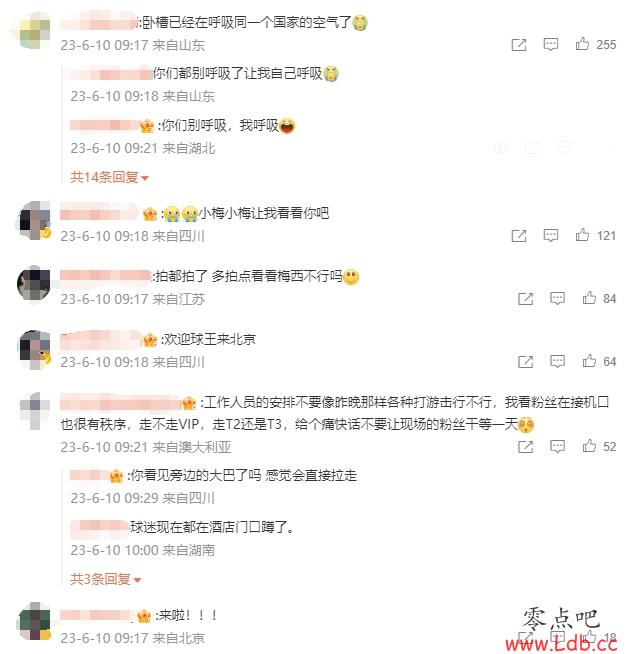
Task: Reply to the 小梅小梅让我看看你吧 comment
Action: (551, 236)
